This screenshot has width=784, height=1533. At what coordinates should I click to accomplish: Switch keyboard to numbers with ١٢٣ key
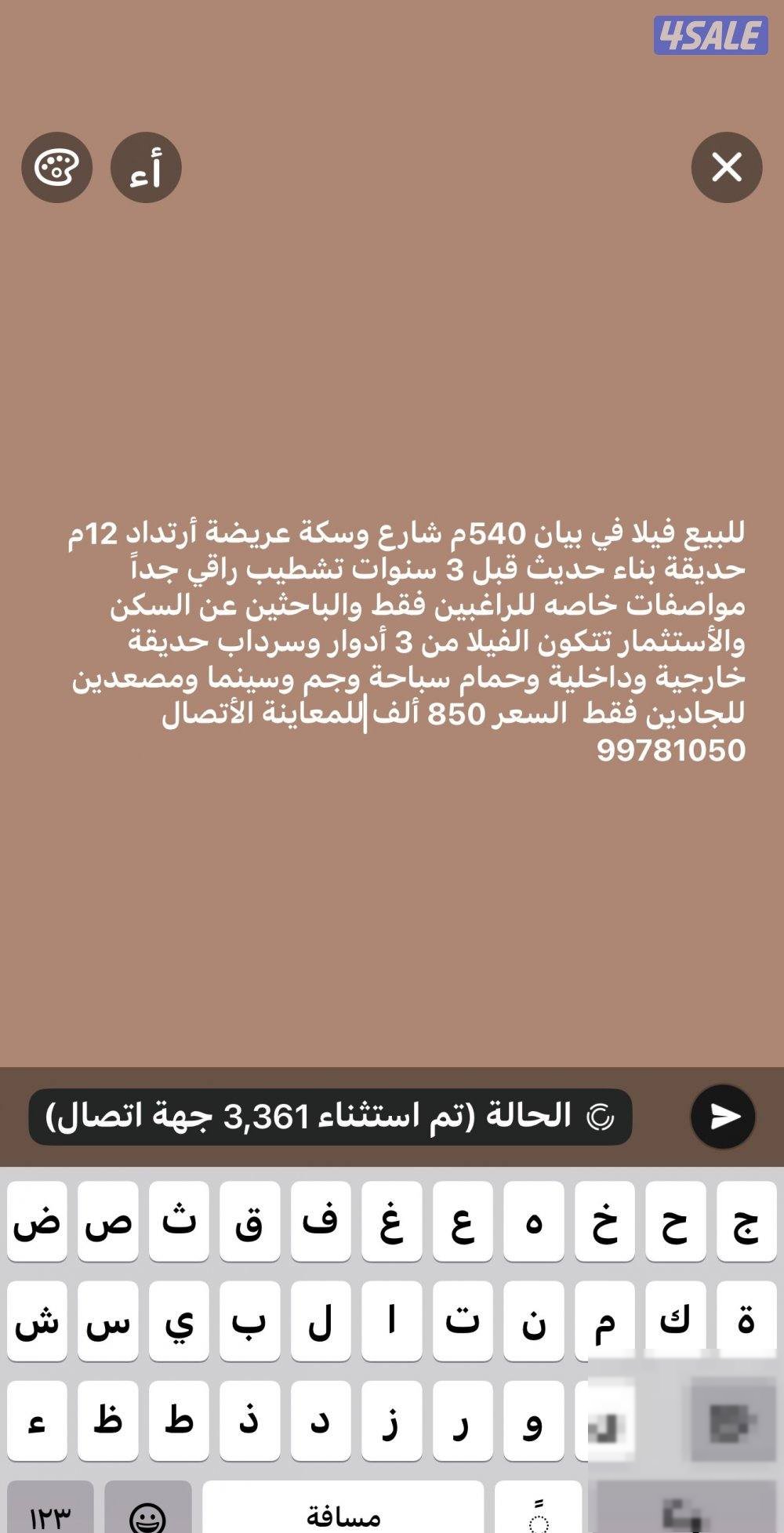tap(49, 1513)
